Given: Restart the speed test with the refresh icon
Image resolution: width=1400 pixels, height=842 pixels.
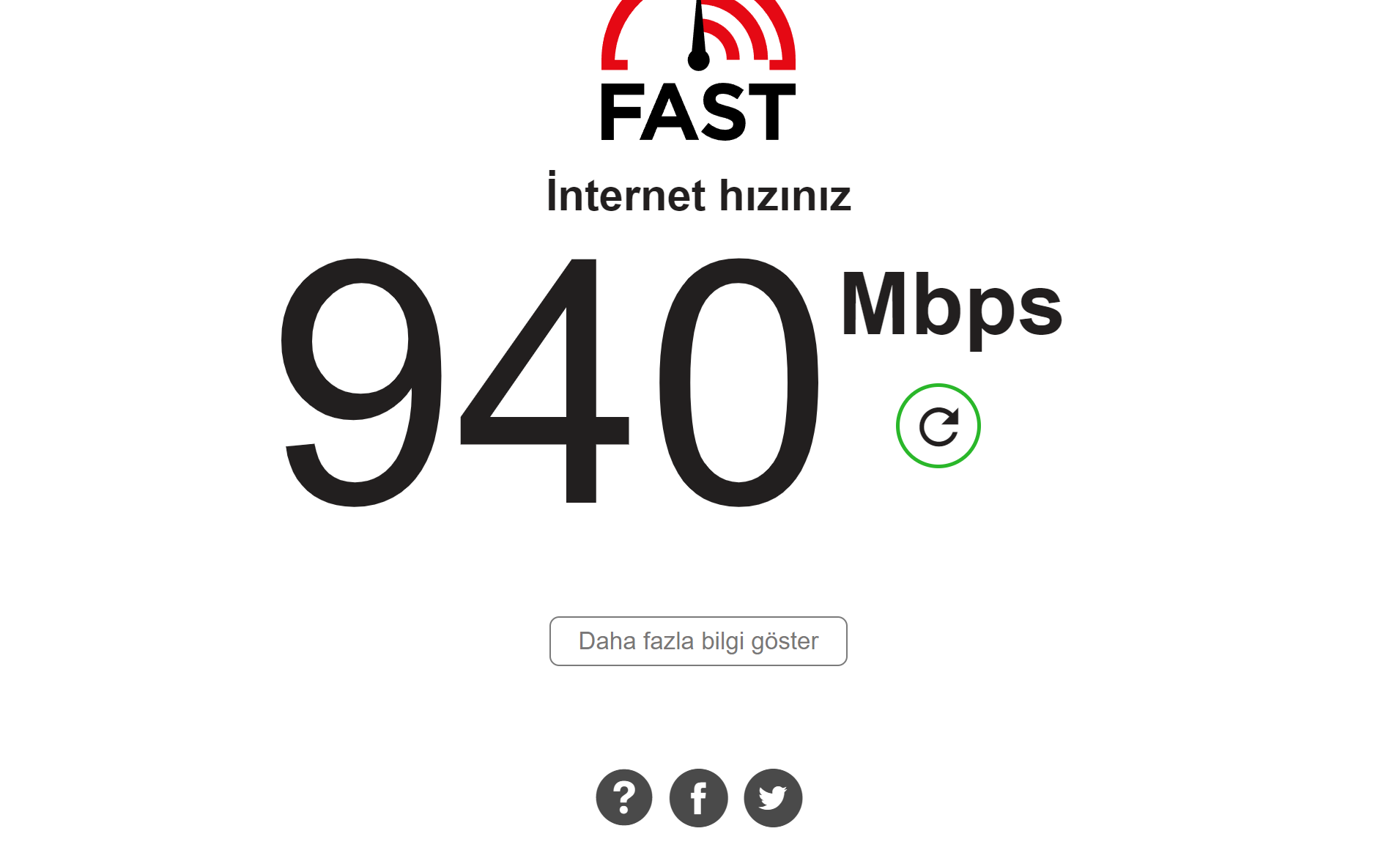Looking at the screenshot, I should [x=938, y=426].
